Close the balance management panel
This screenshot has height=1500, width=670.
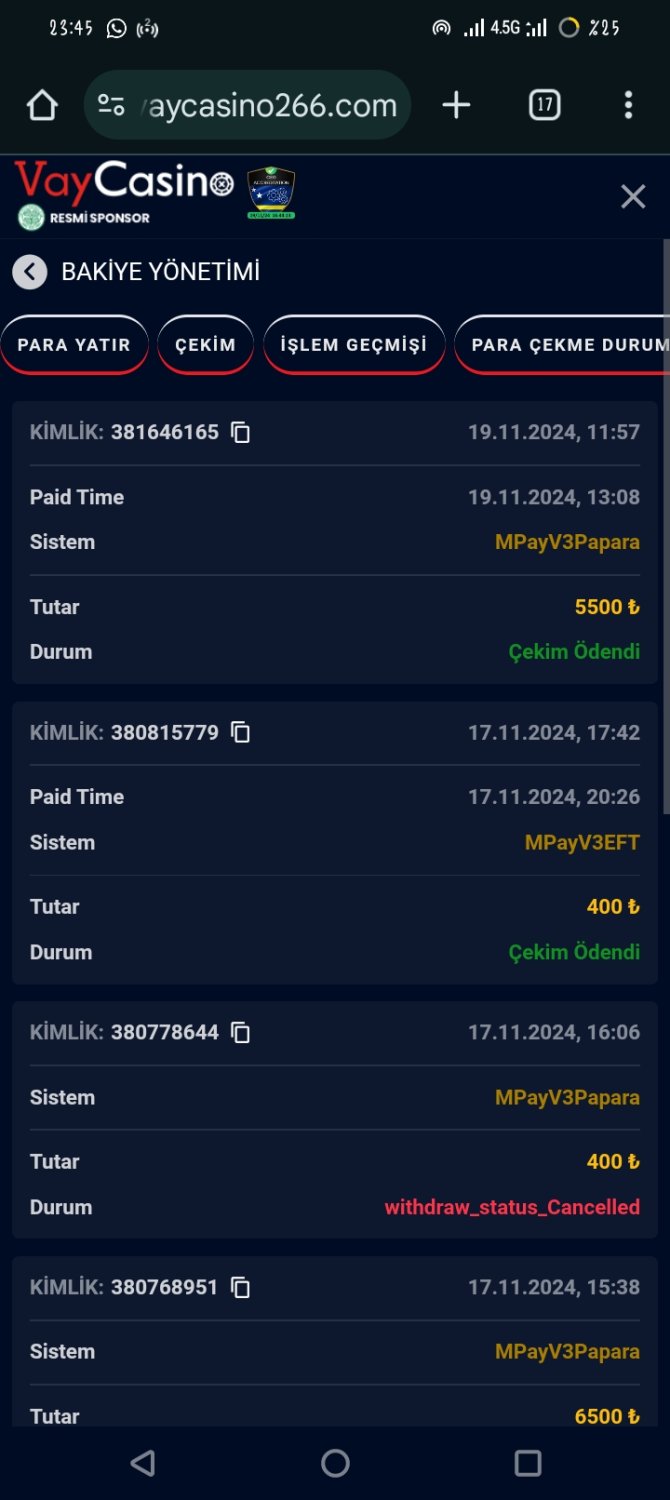pos(633,197)
